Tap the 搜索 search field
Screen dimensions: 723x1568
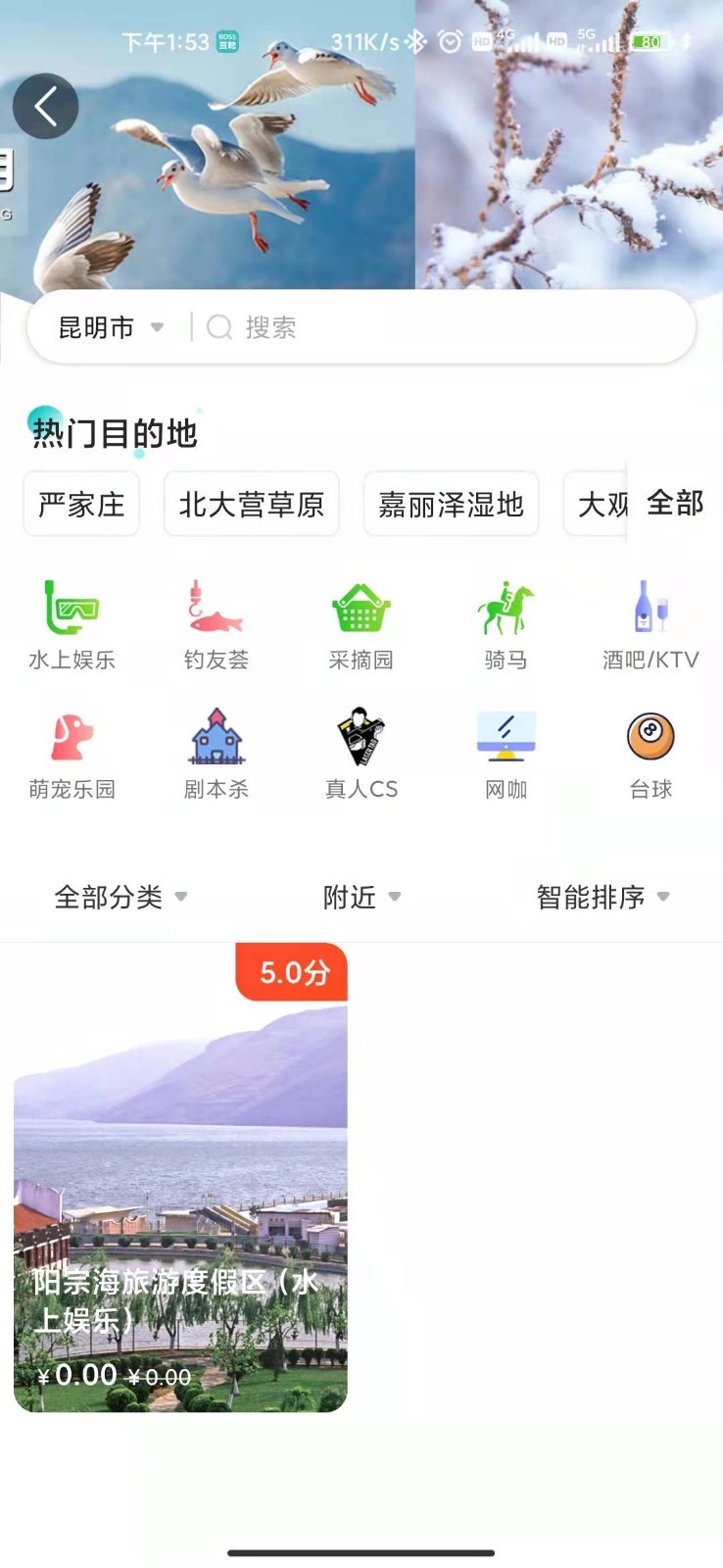441,327
